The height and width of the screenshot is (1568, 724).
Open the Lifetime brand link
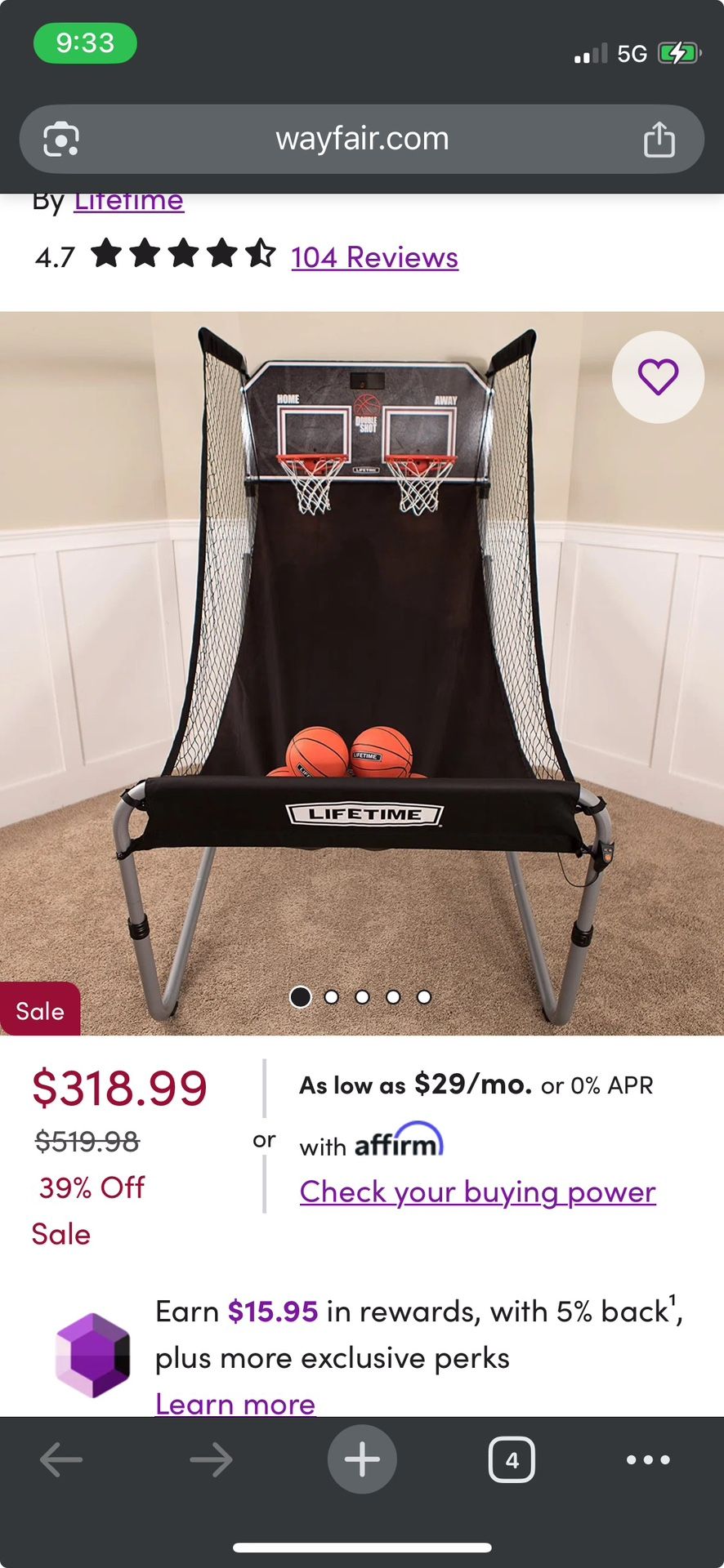point(128,200)
